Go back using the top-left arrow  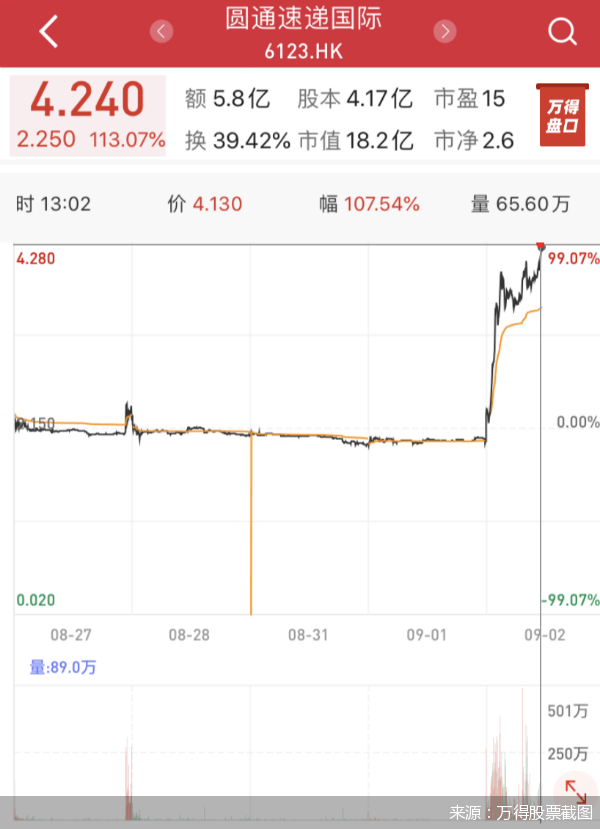(x=48, y=32)
